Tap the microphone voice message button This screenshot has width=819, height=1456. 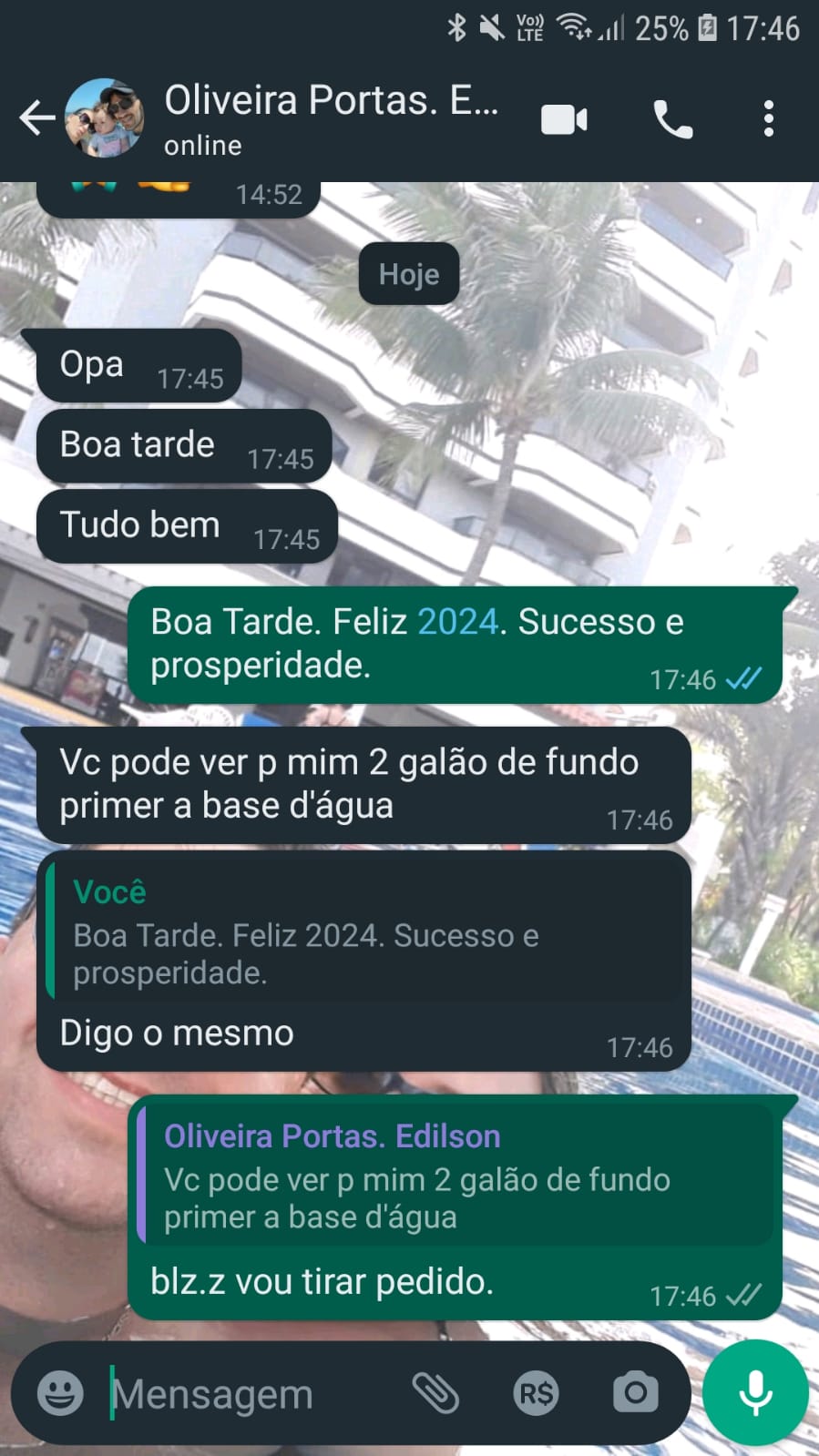click(755, 1392)
